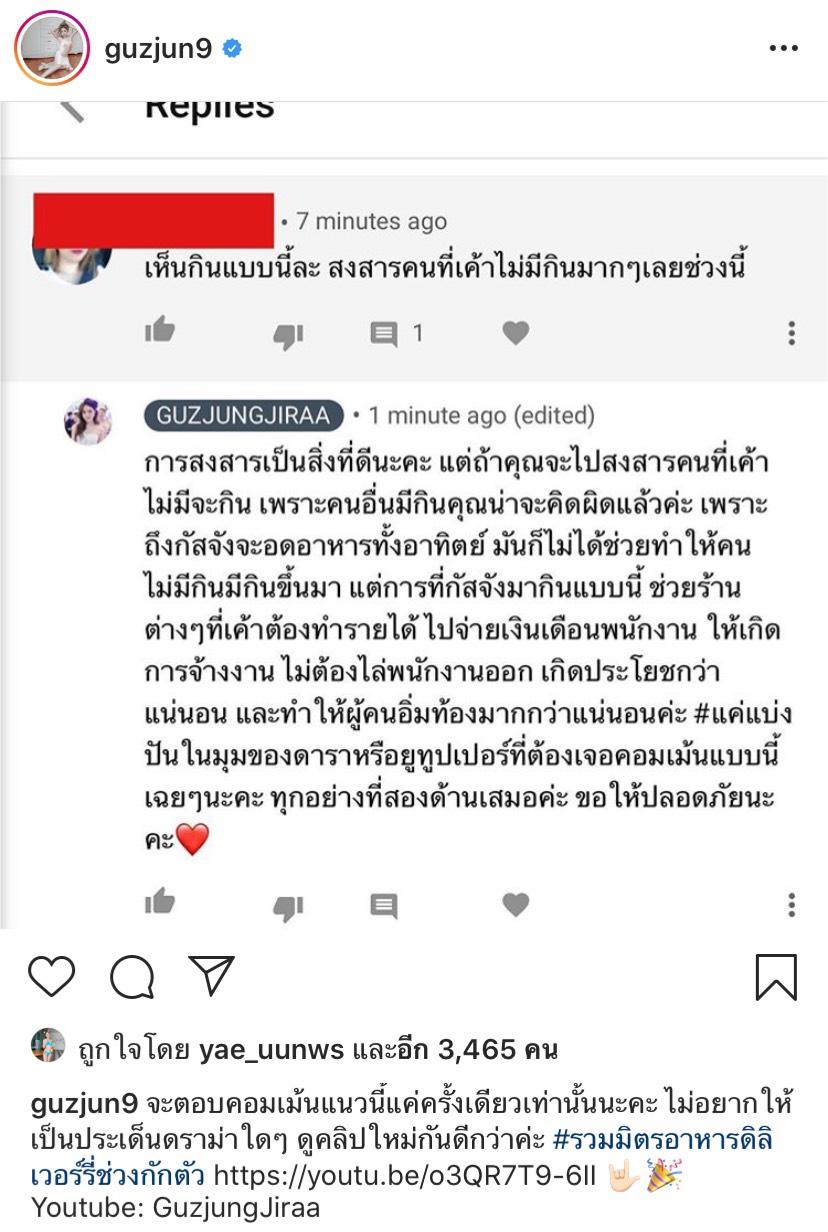Share the post via paper plane icon
The height and width of the screenshot is (1232, 828).
pos(211,976)
